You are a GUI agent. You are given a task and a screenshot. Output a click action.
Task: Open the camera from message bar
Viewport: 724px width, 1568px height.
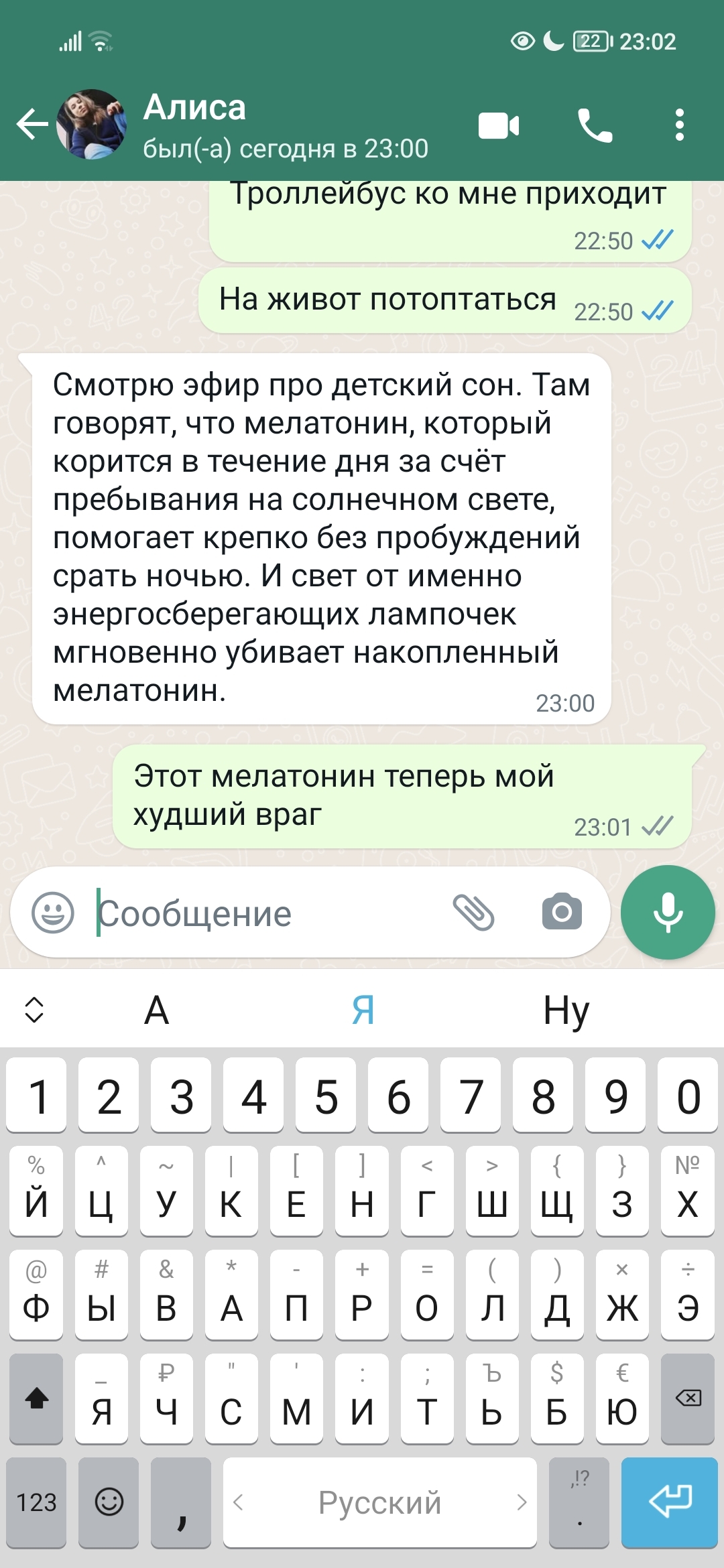point(562,912)
